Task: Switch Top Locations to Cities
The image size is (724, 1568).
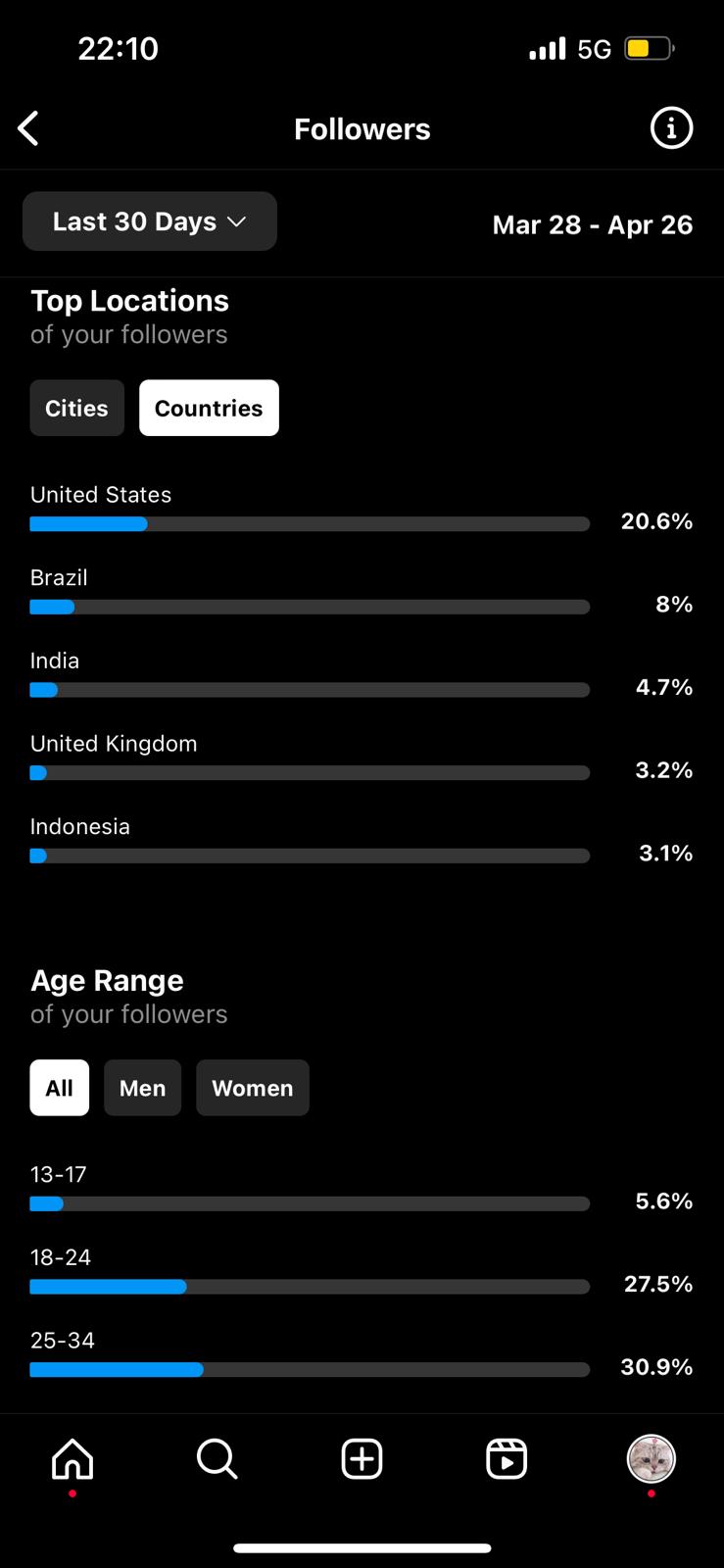Action: click(x=77, y=408)
